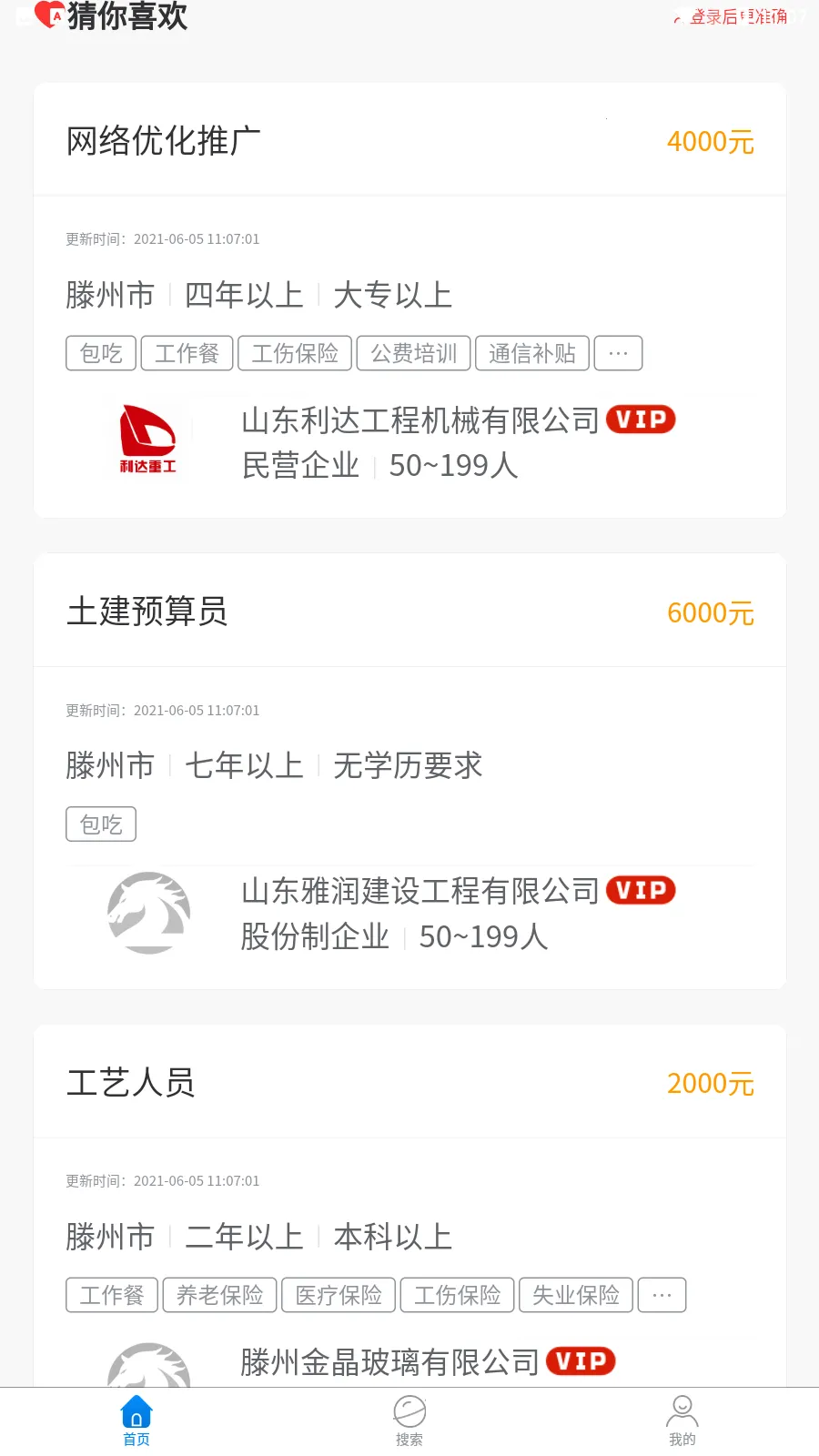Click the 山东雅润 company logo thumbnail
The height and width of the screenshot is (1456, 819).
tap(149, 912)
